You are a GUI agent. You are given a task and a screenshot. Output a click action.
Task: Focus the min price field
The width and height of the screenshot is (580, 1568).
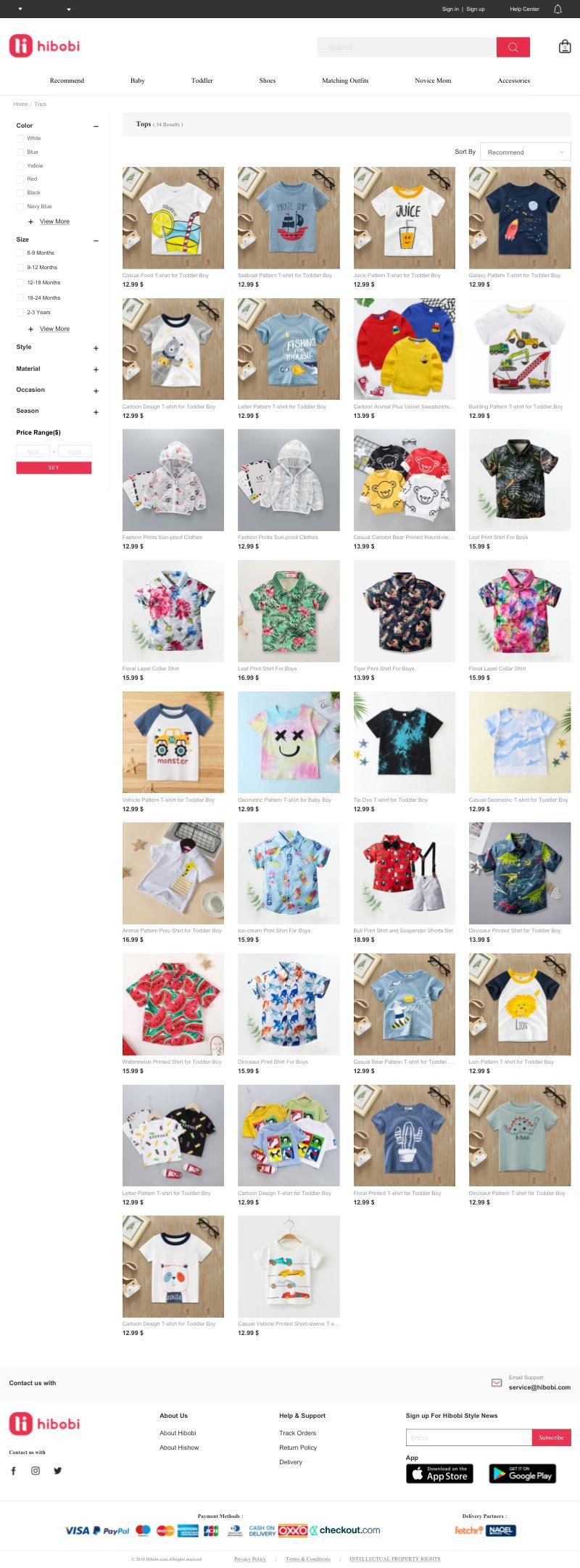tap(33, 451)
